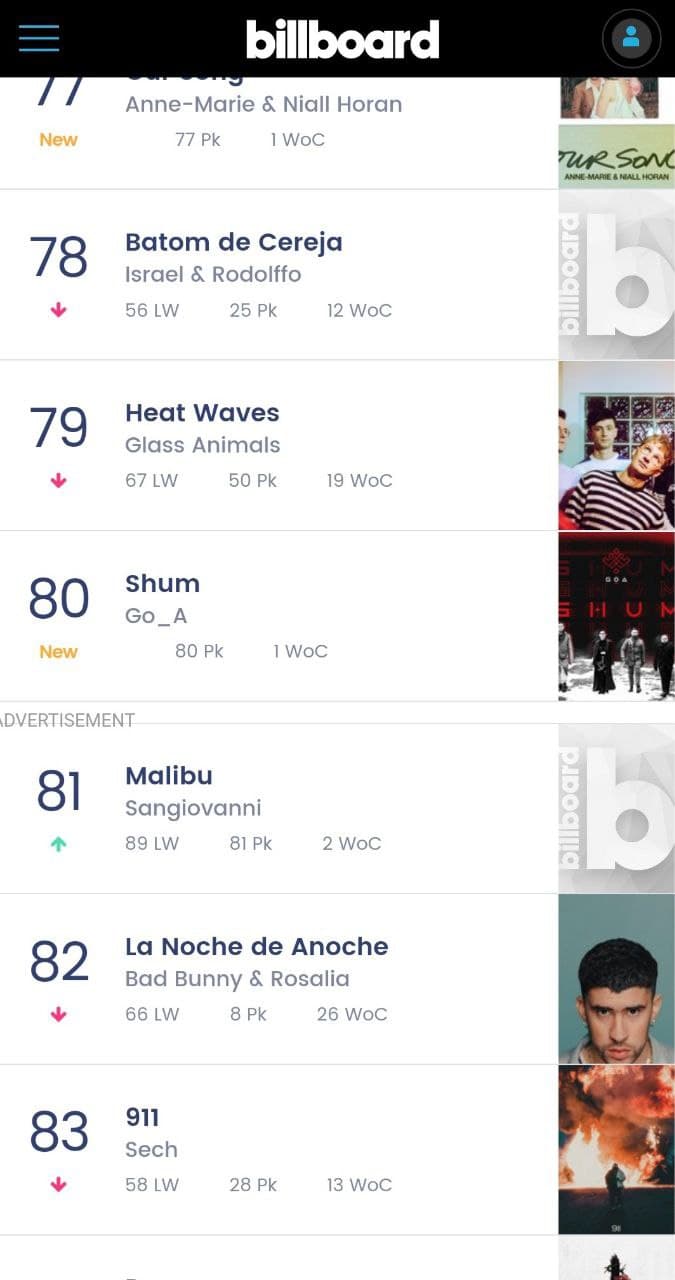Tap the Bad Bunny album artwork
The width and height of the screenshot is (675, 1280).
[616, 979]
